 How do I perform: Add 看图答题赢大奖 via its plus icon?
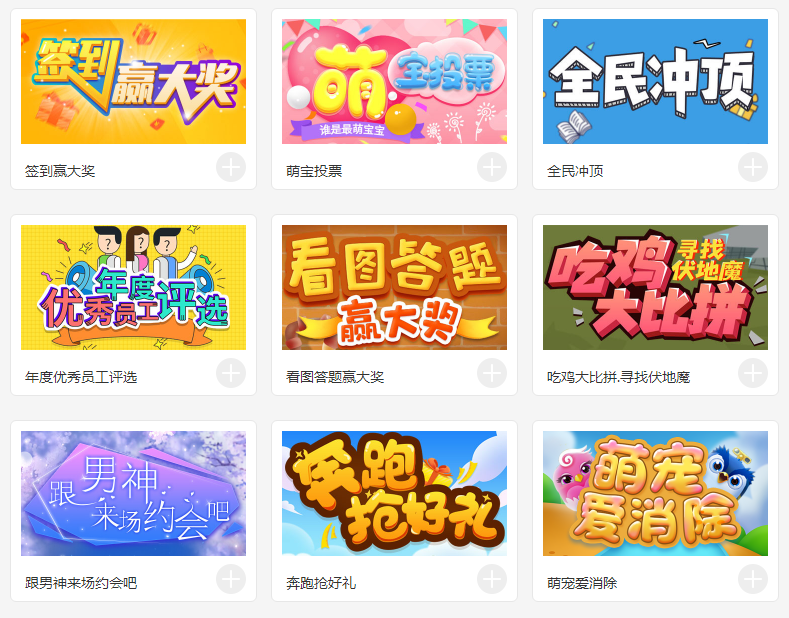coord(492,373)
